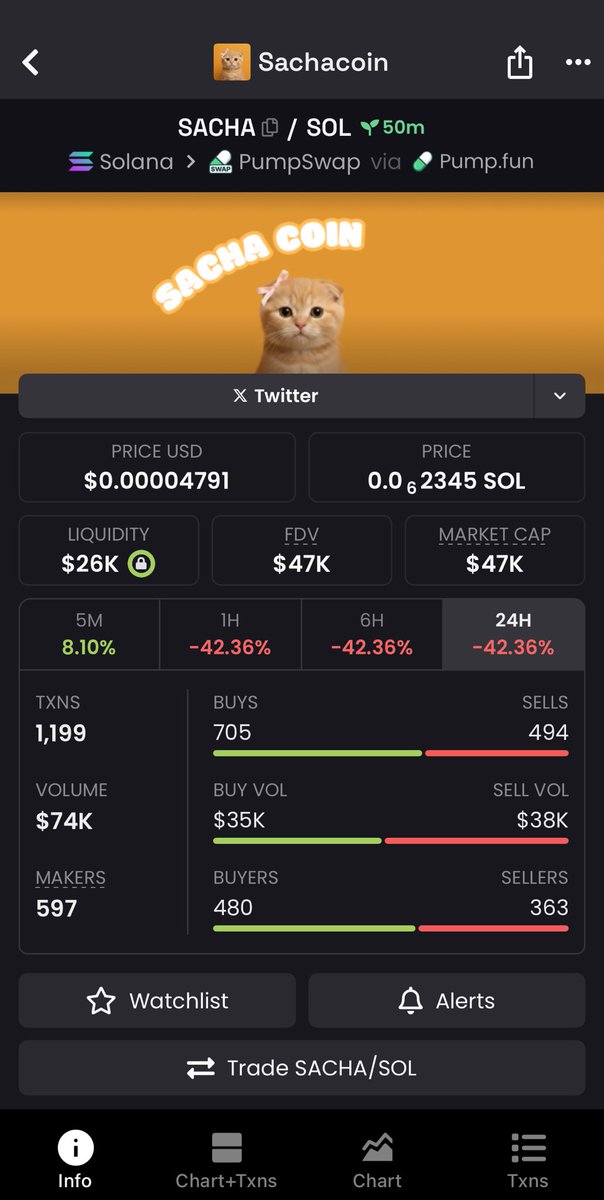The height and width of the screenshot is (1200, 604).
Task: Switch to the Chart tab
Action: (377, 1158)
